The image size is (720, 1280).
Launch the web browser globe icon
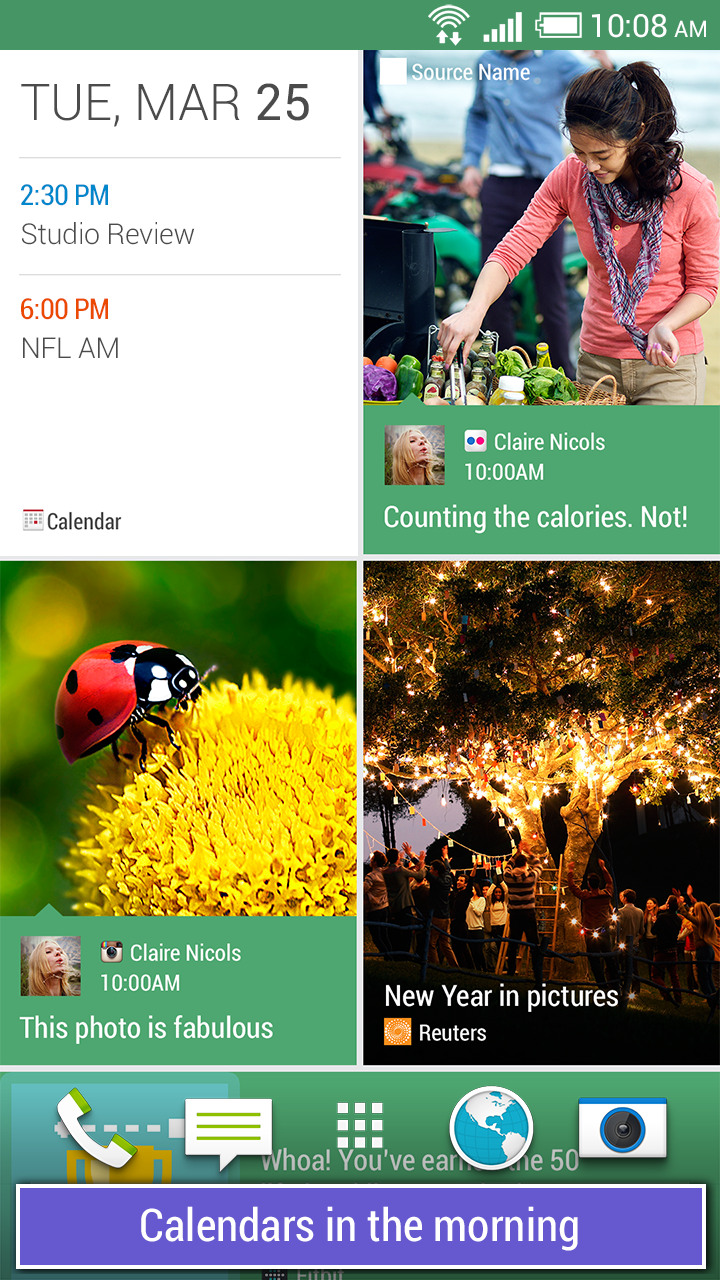coord(491,1127)
